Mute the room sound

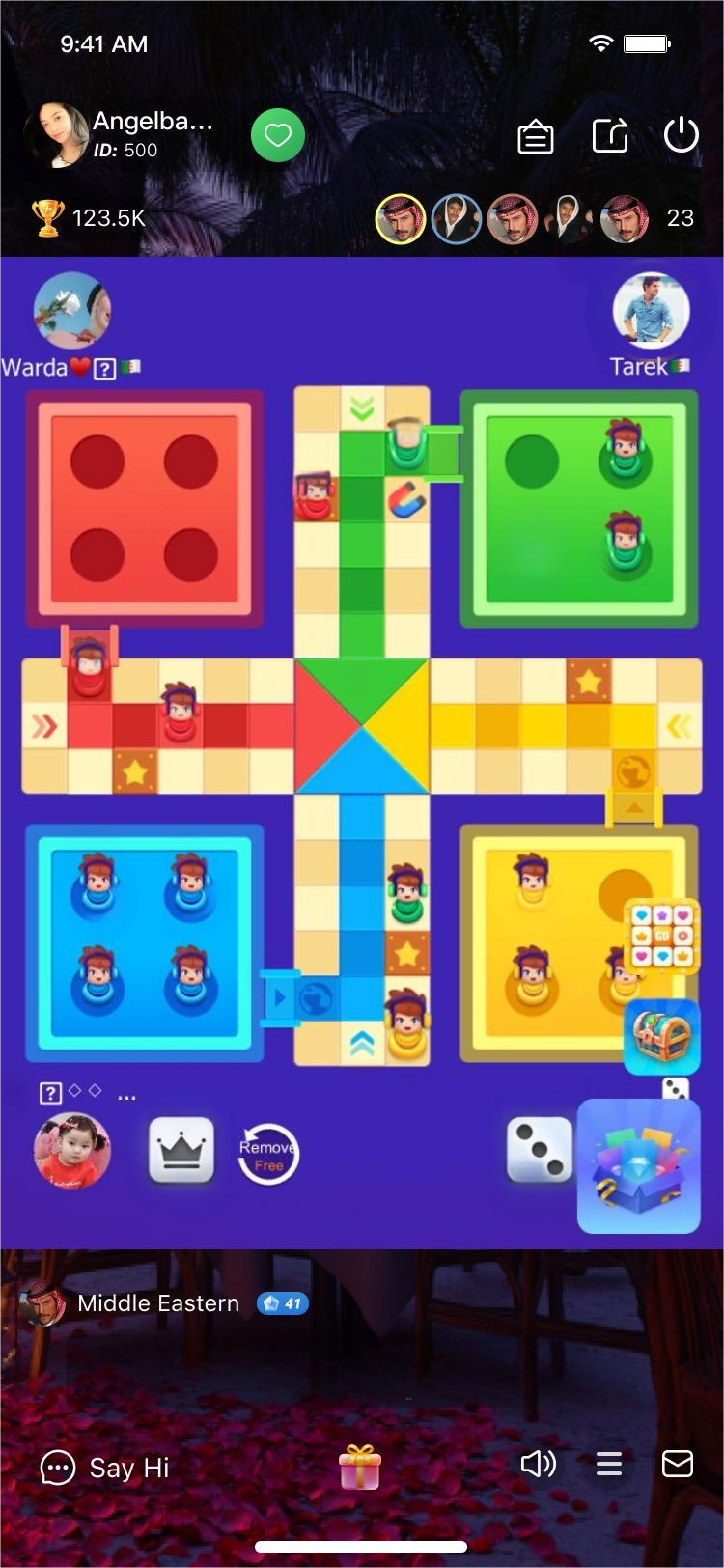pos(538,1464)
